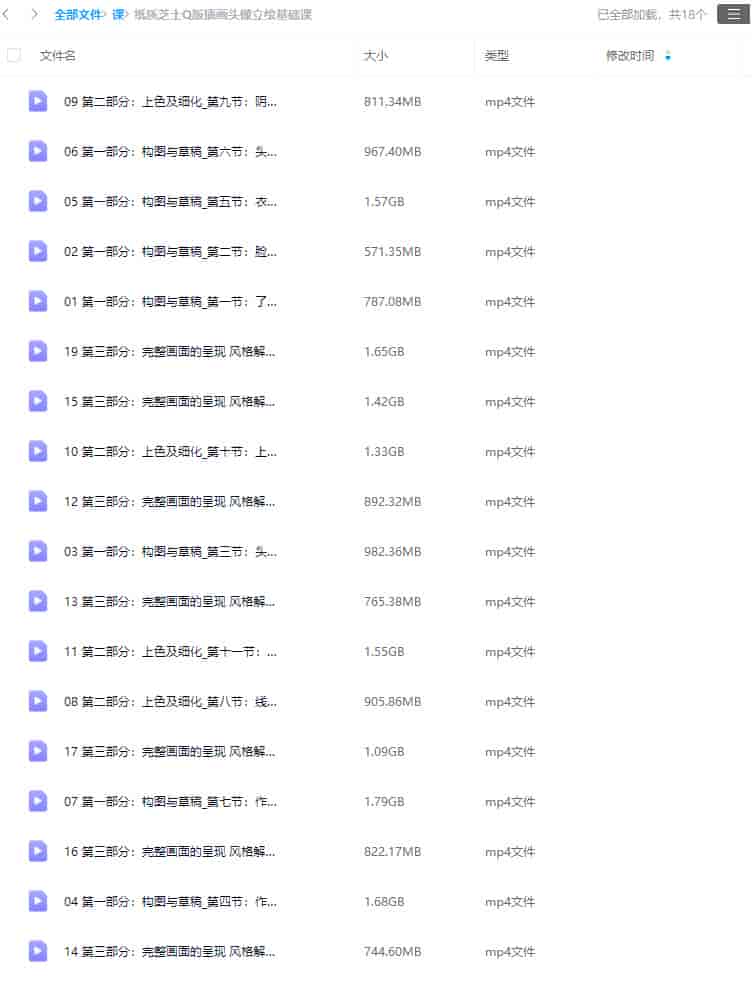Open video 03 第一部分 构图与草稿 第三节
752x995 pixels.
pyautogui.click(x=170, y=552)
